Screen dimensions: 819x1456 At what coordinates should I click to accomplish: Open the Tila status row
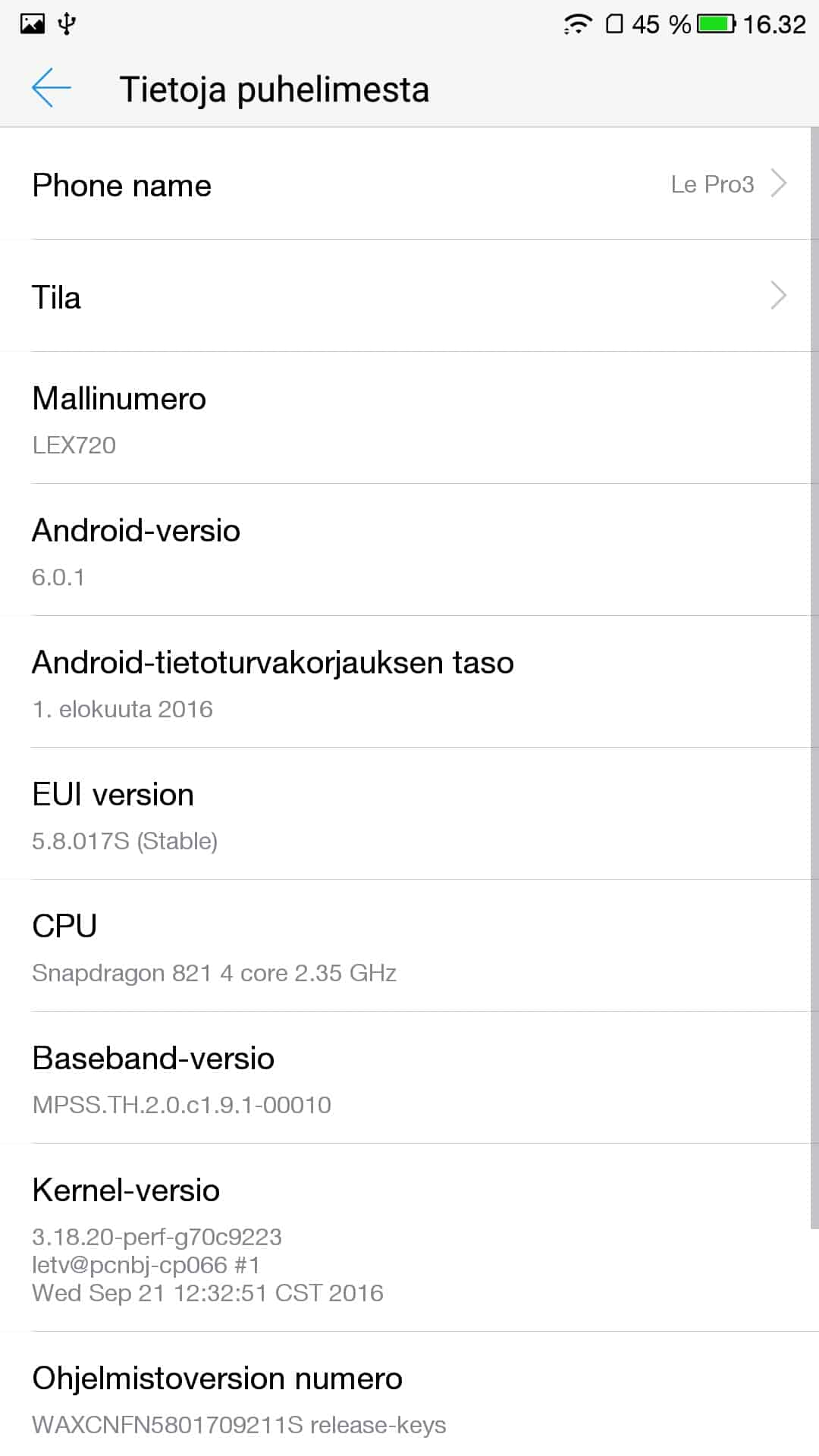point(409,297)
